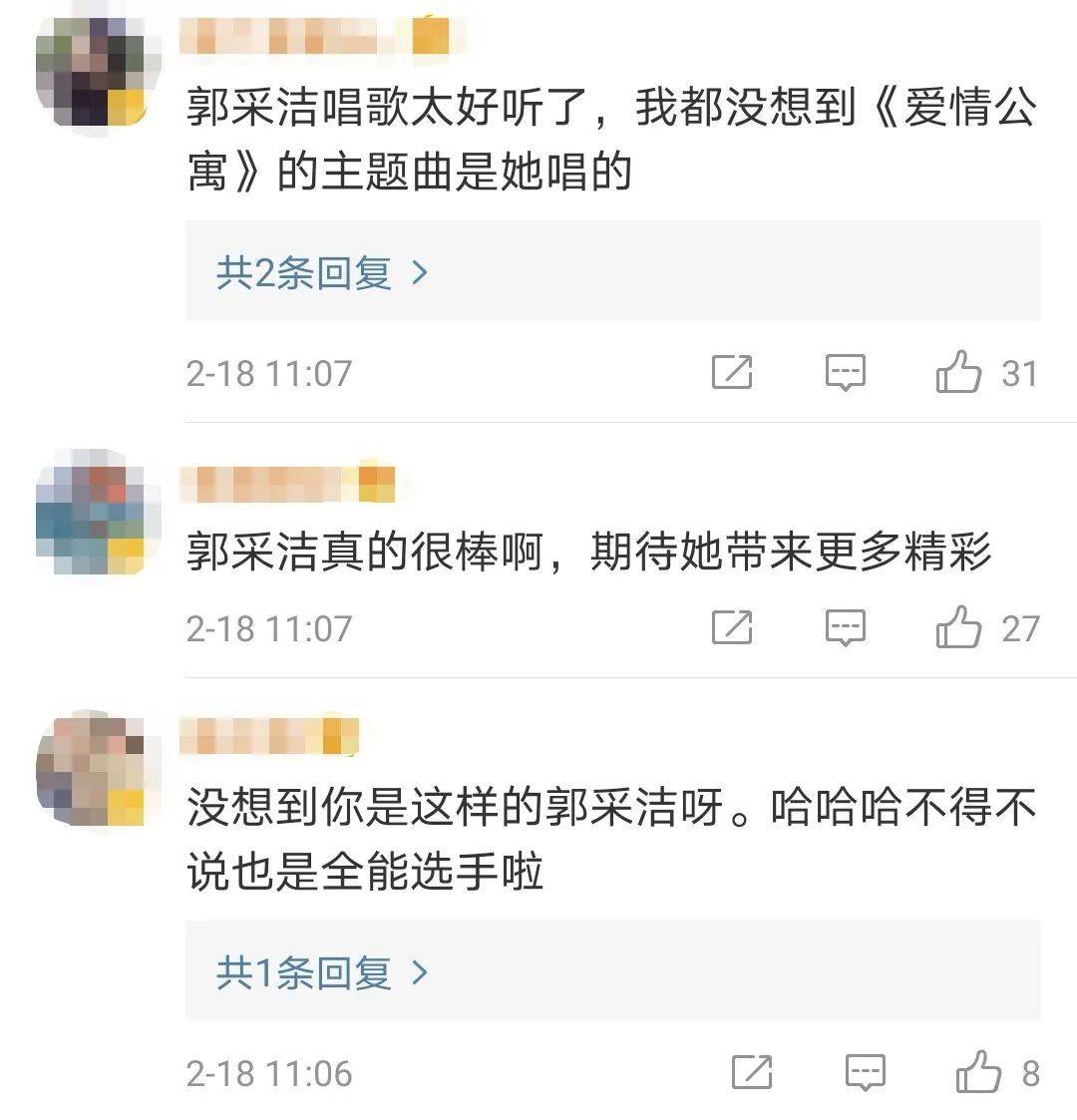Screen dimensions: 1077x1120
Task: Reply to the 期待她带来更多精彩 comment
Action: pyautogui.click(x=845, y=628)
